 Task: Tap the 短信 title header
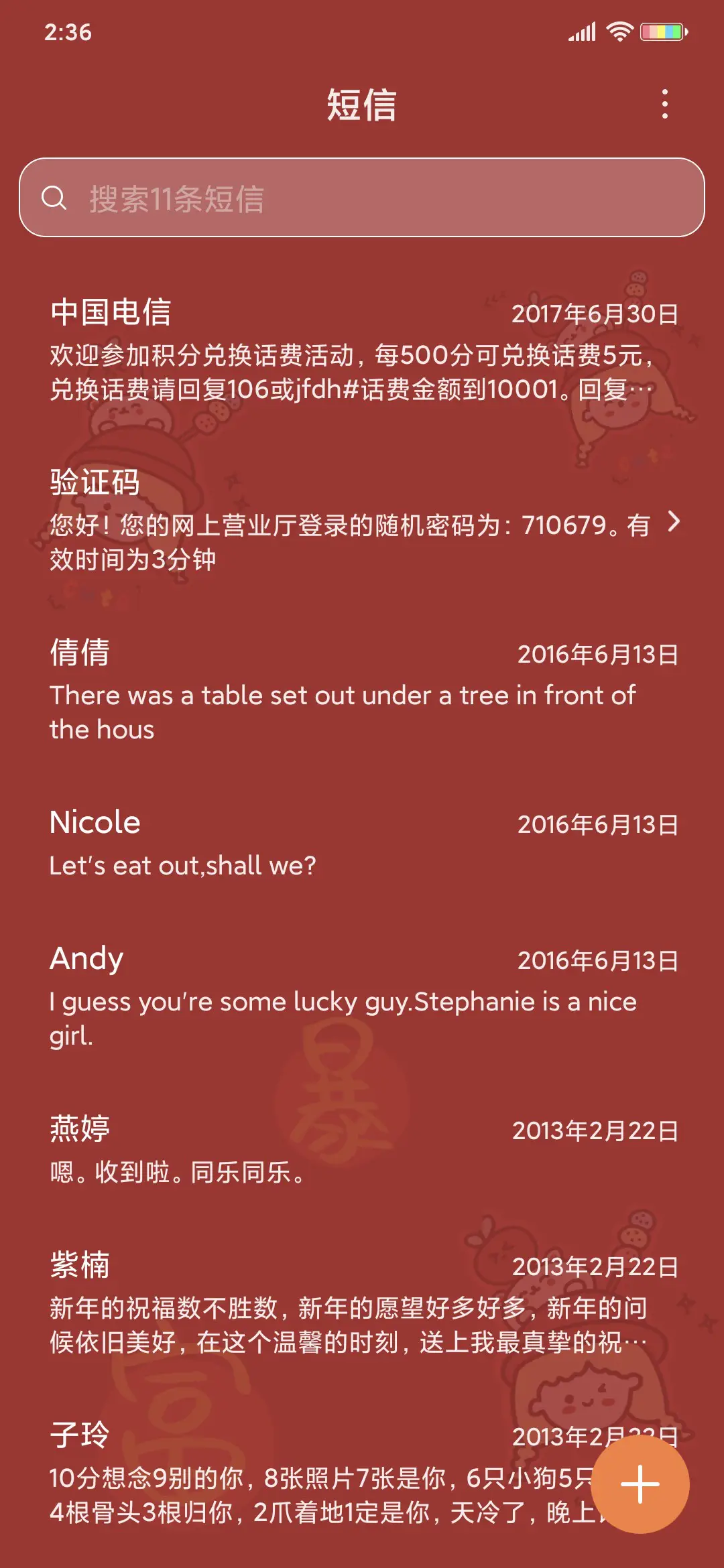[x=362, y=106]
